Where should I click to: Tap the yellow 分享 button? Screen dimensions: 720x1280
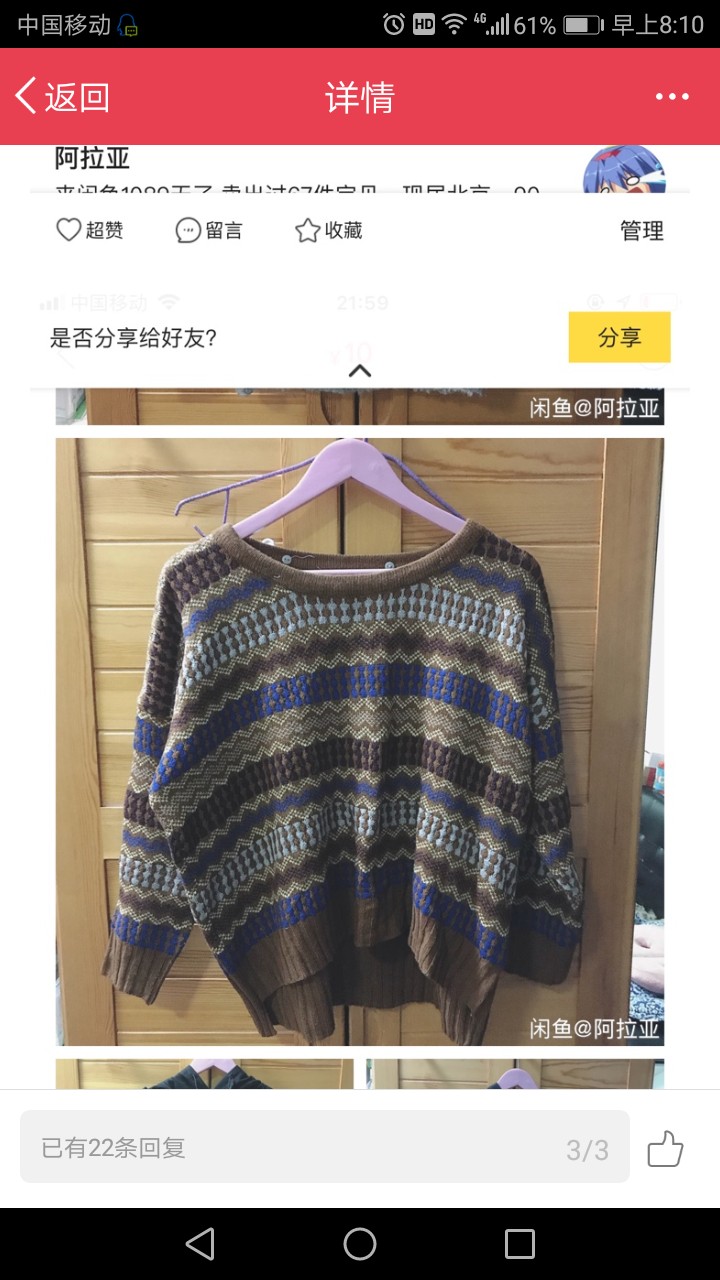[x=619, y=337]
